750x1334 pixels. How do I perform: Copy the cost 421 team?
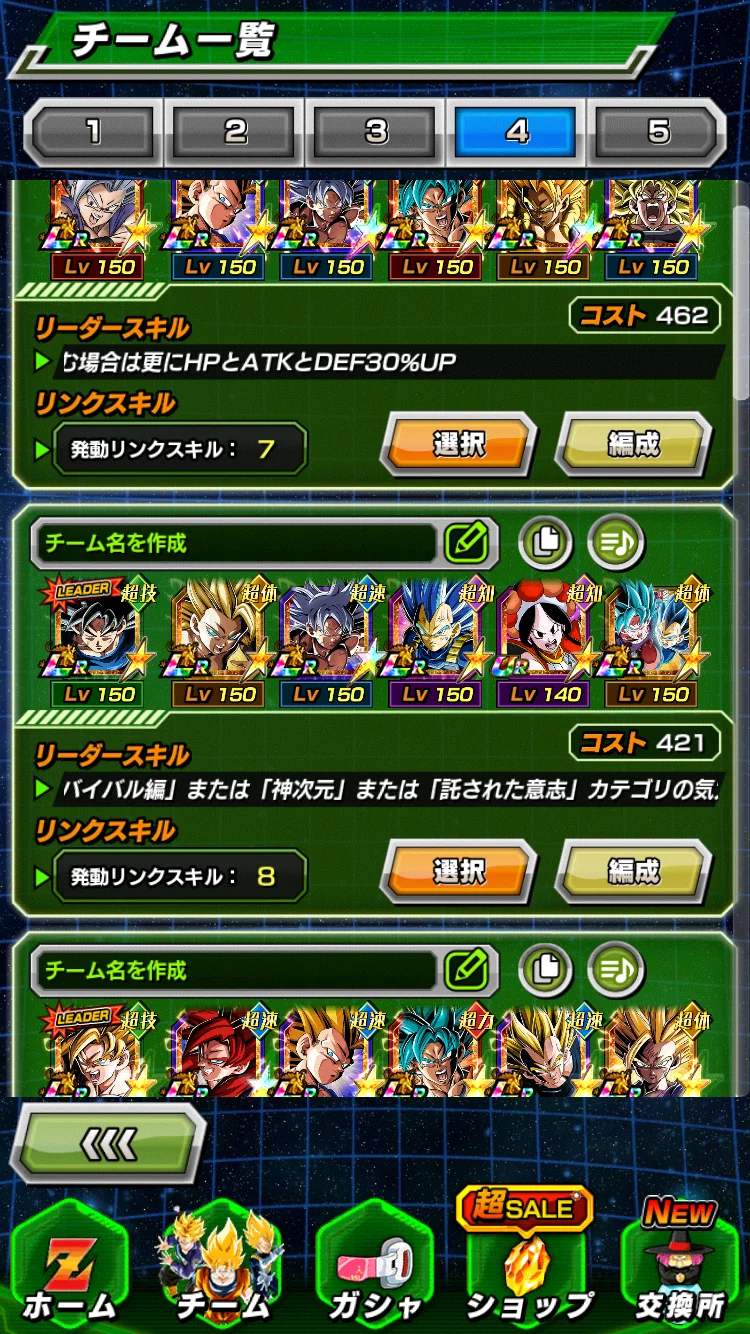pos(545,543)
